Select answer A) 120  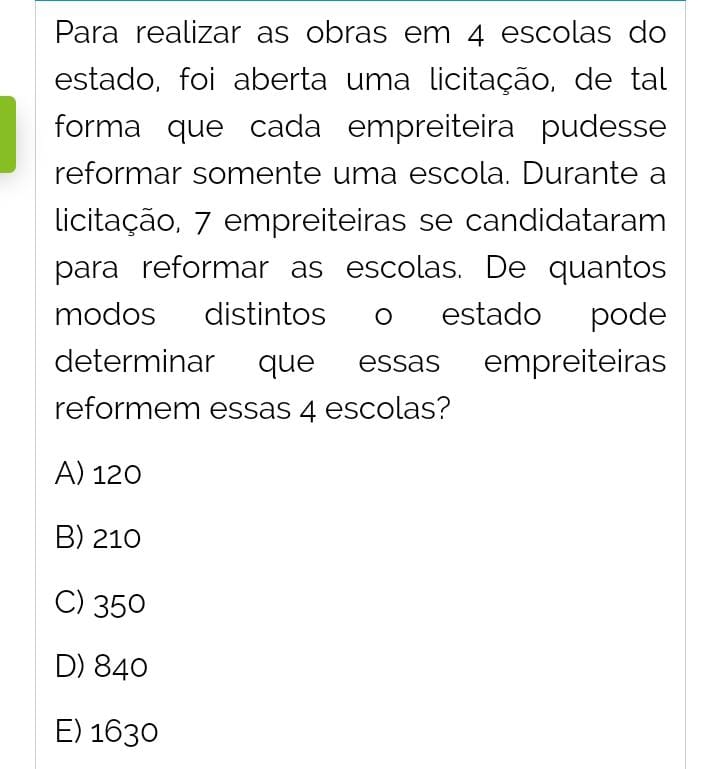pos(99,474)
